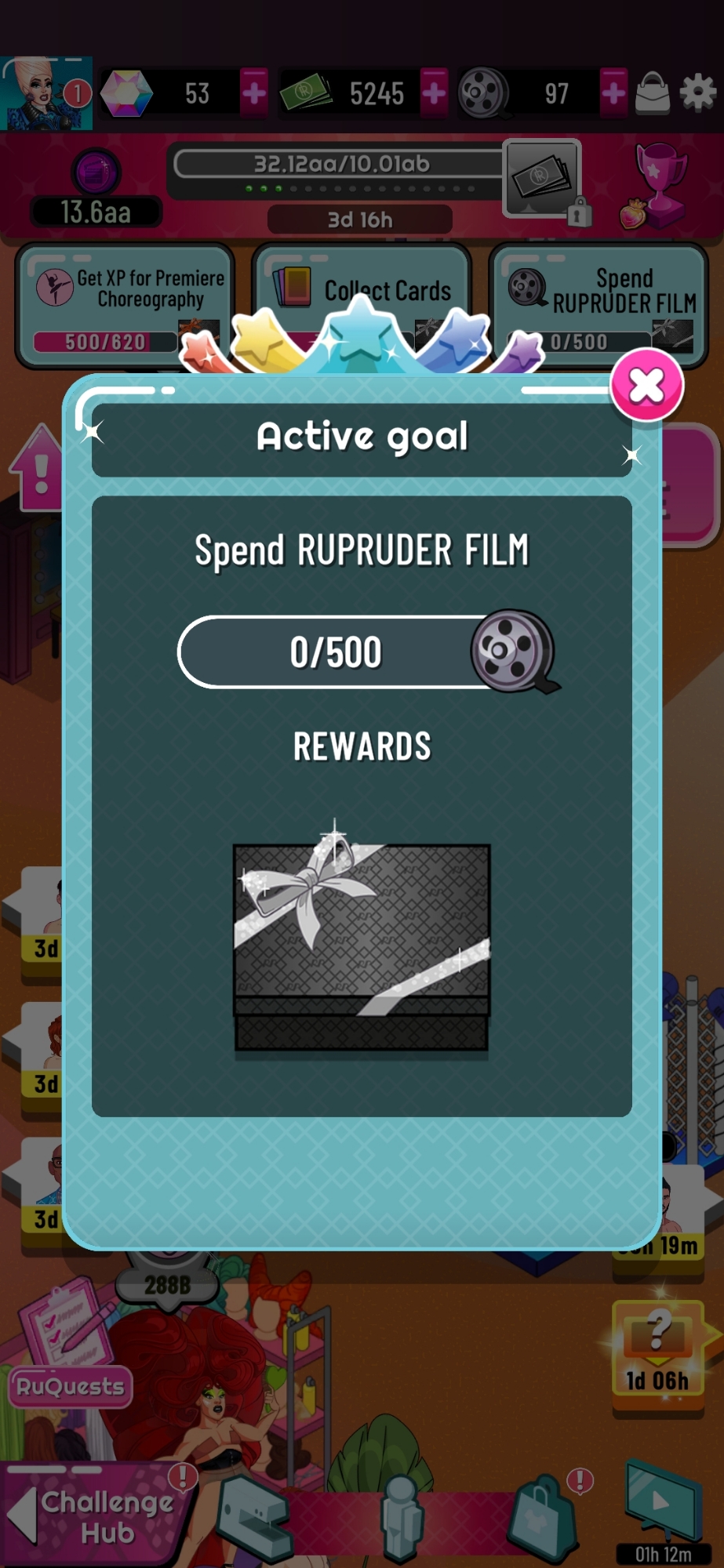Open the trophy leaderboard icon

point(657,187)
